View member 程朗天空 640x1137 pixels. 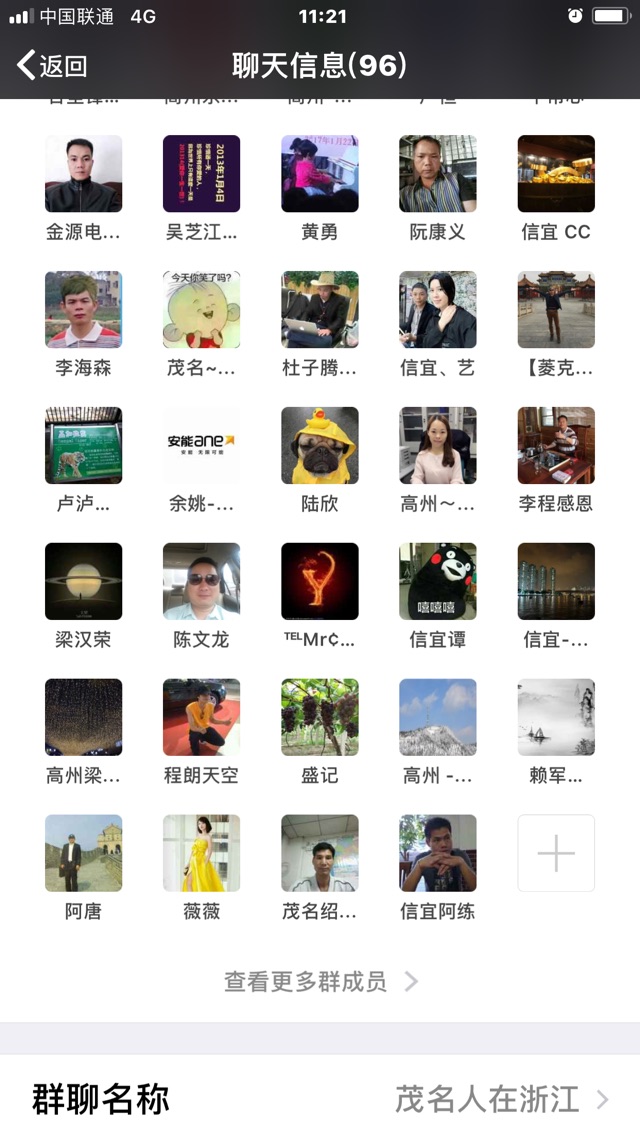click(x=202, y=718)
